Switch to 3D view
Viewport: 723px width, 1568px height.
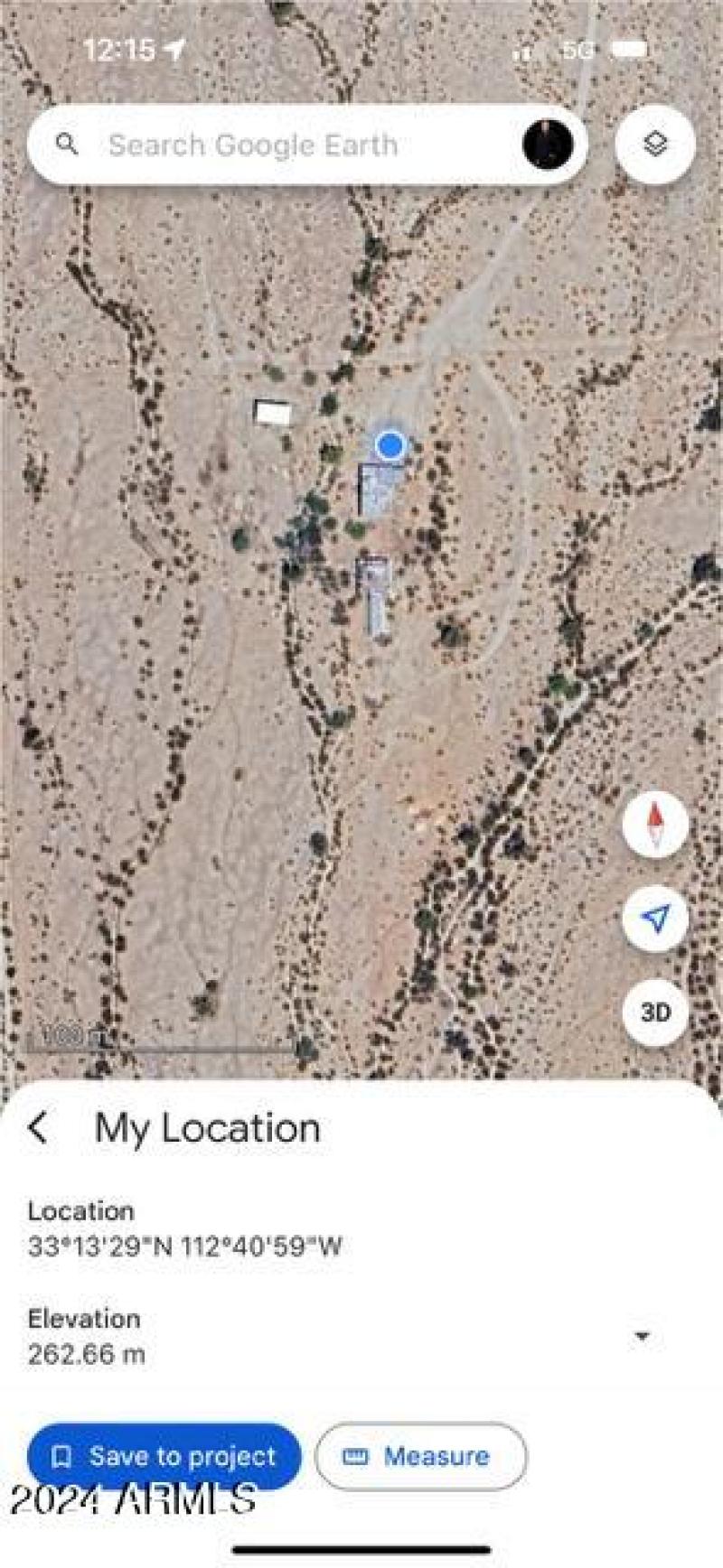[x=655, y=1012]
